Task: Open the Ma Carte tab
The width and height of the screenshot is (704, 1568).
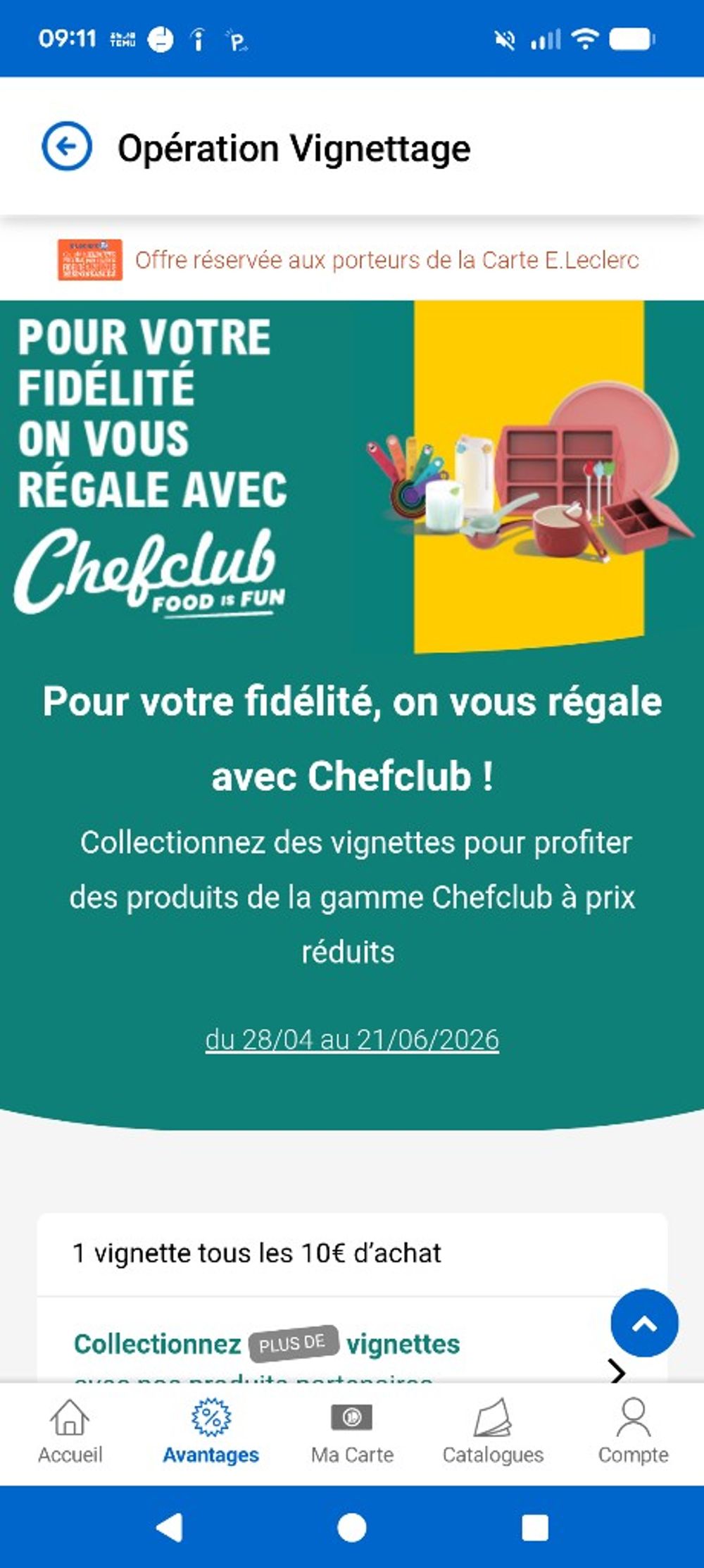Action: (x=352, y=1433)
